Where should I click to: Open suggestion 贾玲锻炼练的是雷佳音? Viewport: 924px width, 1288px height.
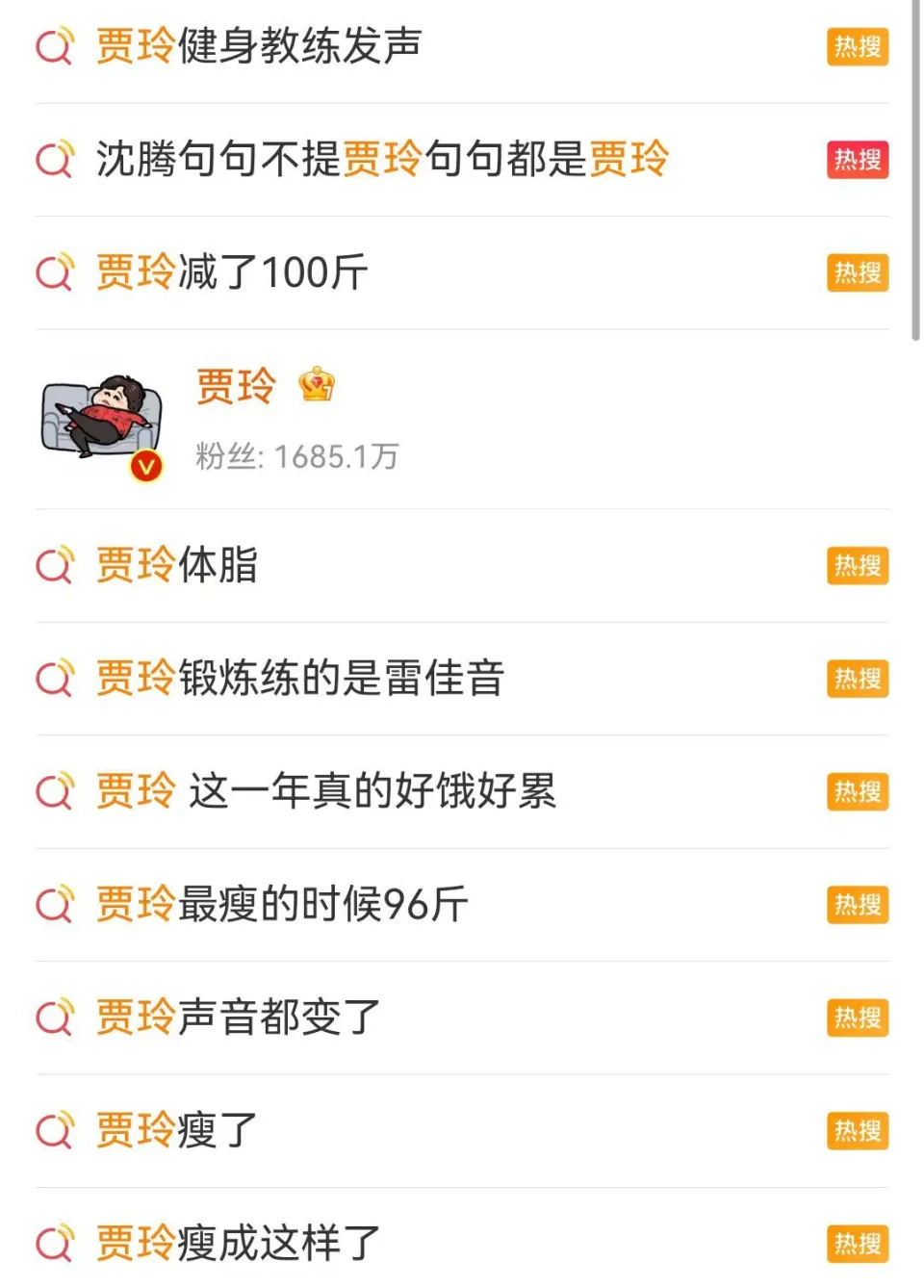(x=299, y=679)
